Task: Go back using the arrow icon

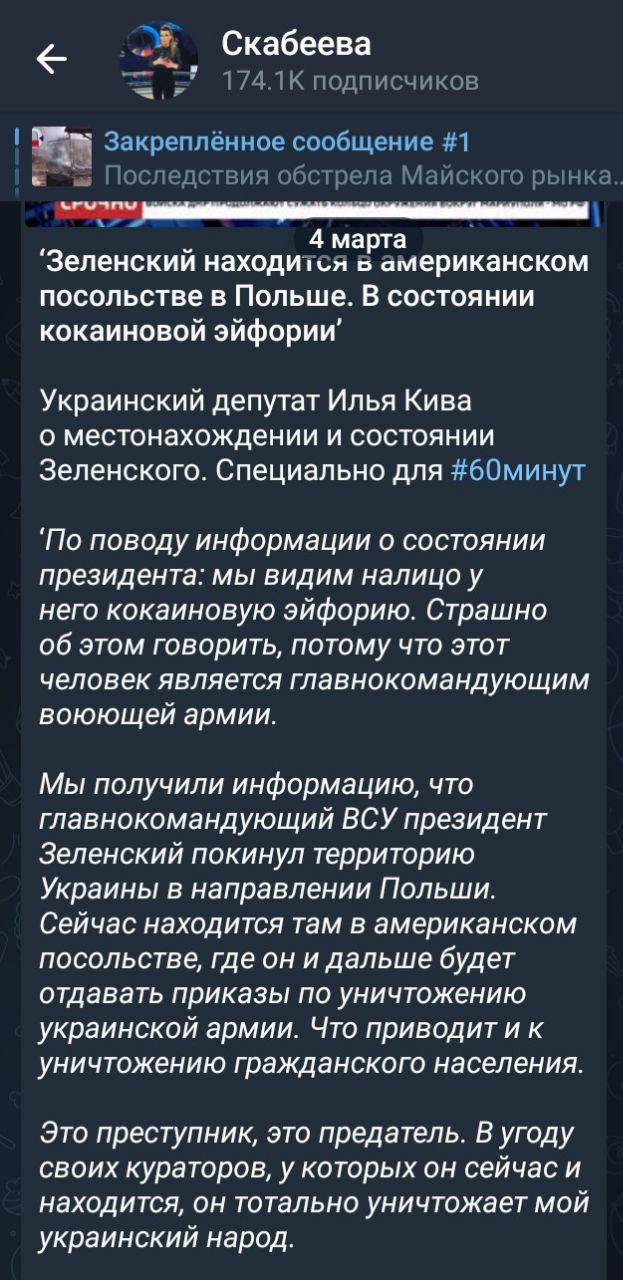Action: point(51,60)
